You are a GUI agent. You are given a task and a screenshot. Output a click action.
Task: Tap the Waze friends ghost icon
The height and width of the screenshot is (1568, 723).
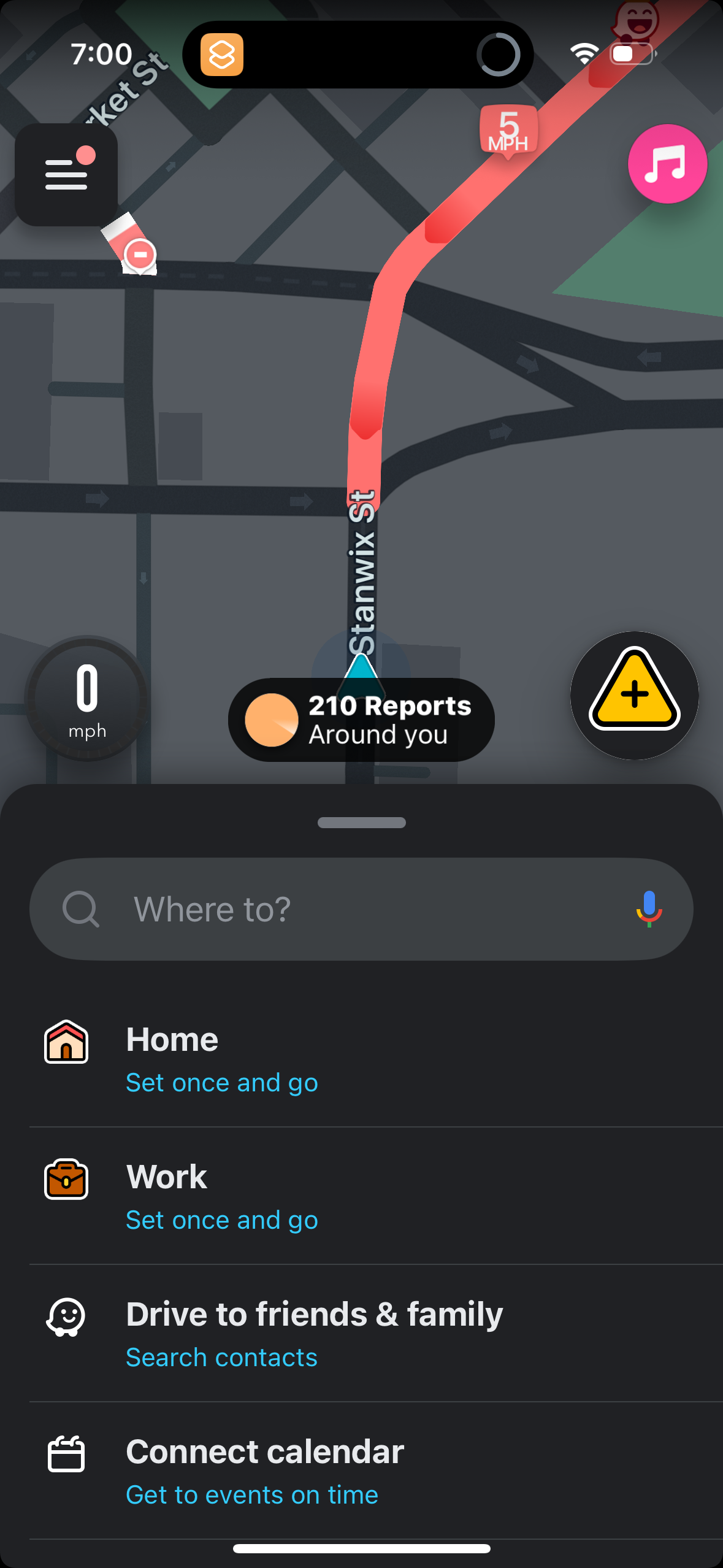click(x=65, y=1317)
